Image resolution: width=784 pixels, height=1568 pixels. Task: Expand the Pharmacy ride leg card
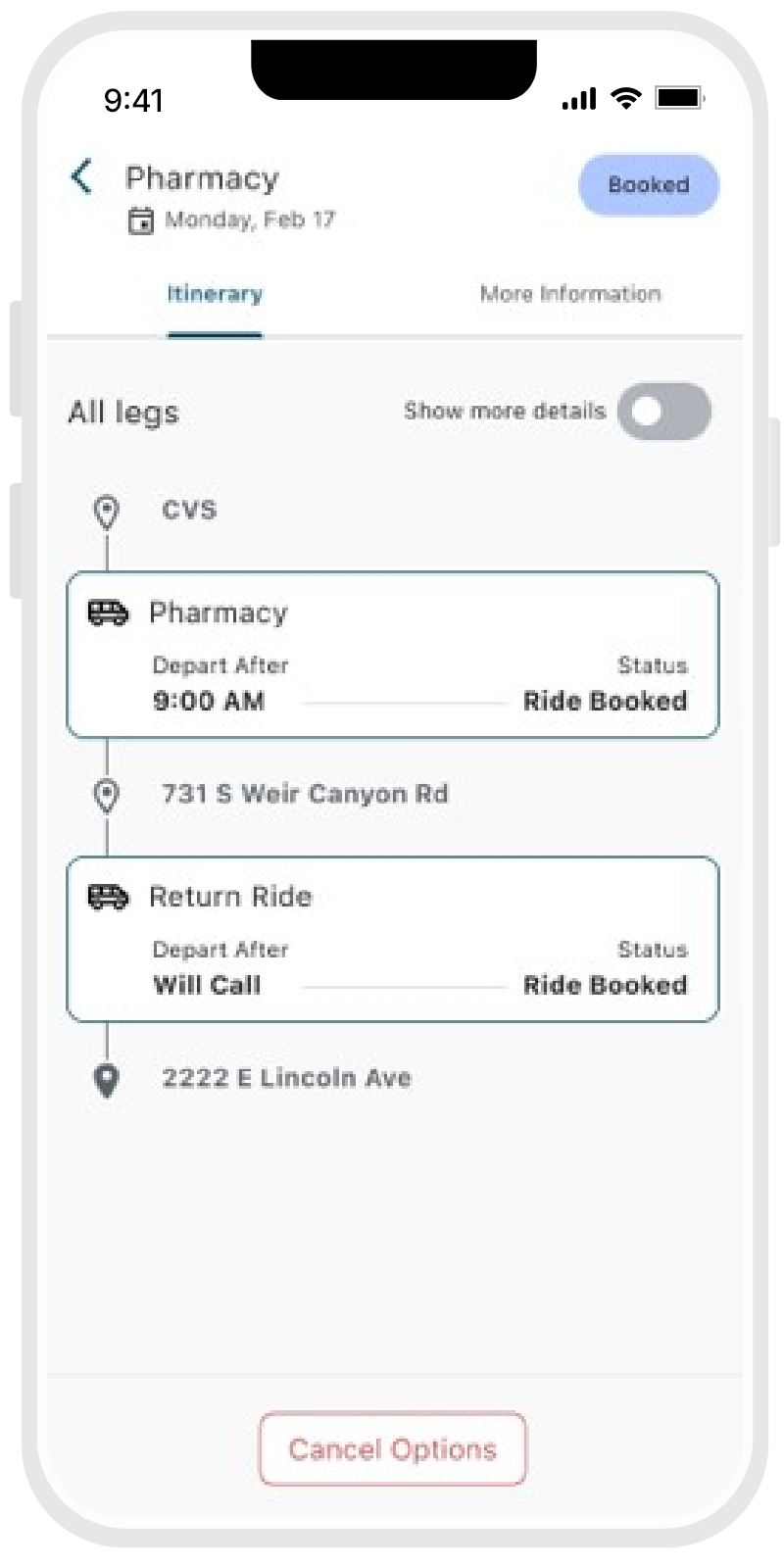coord(392,654)
